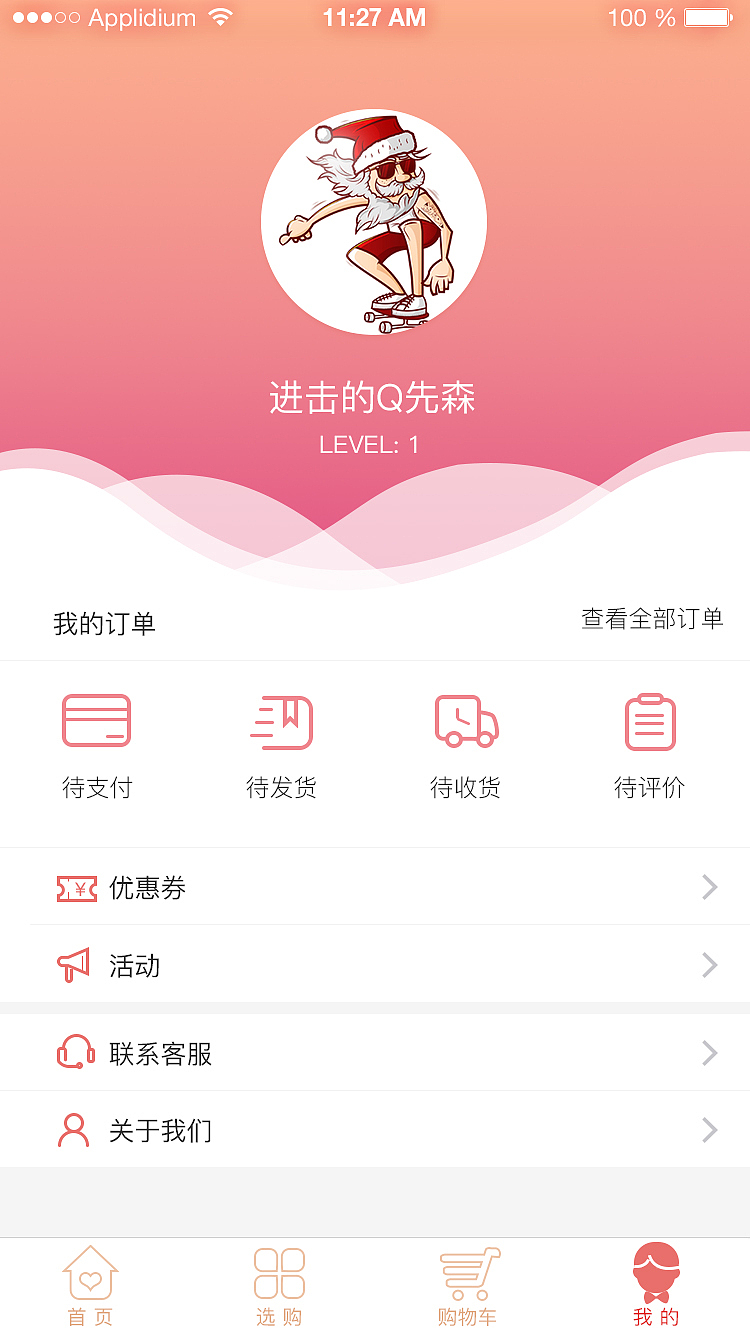
Task: Switch to the 首页 home tab
Action: [90, 1283]
